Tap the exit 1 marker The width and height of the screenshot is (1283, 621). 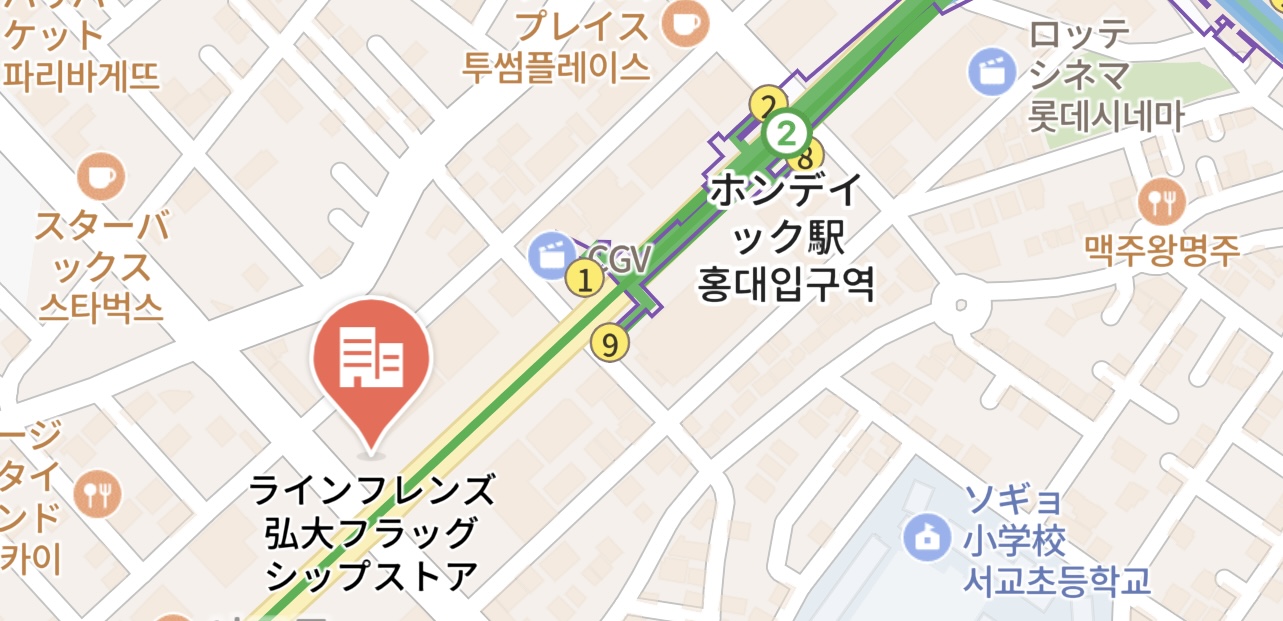pyautogui.click(x=585, y=279)
